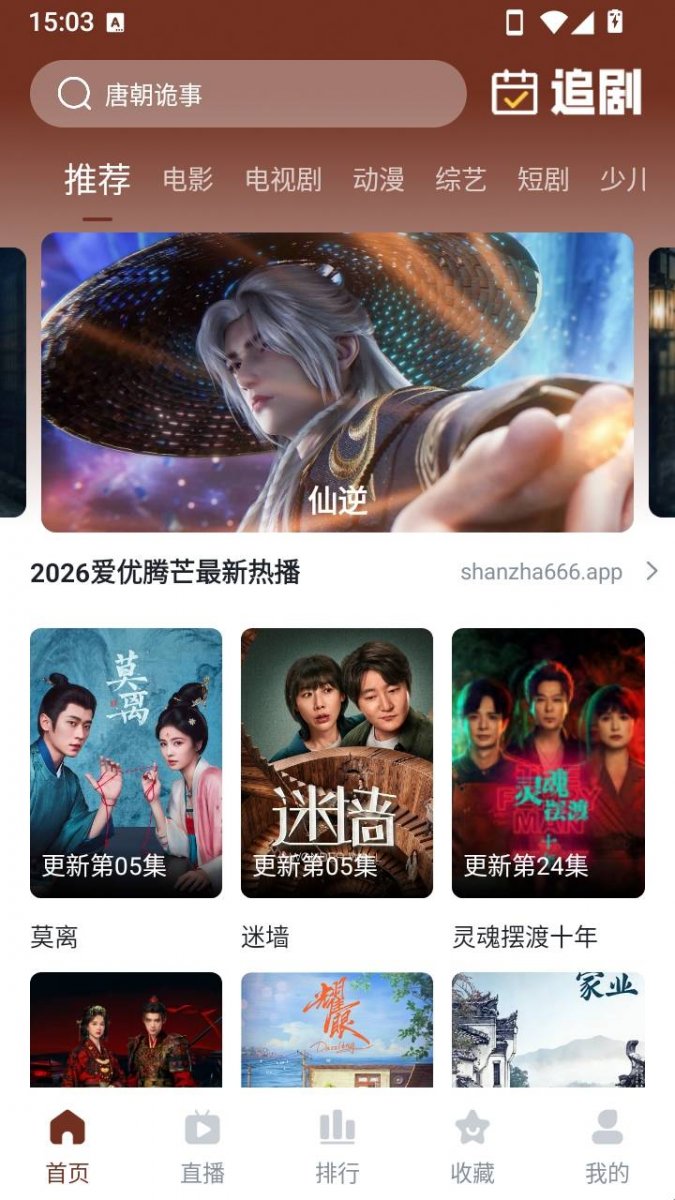Switch to the 少儿 tab
Viewport: 675px width, 1200px height.
coord(624,180)
